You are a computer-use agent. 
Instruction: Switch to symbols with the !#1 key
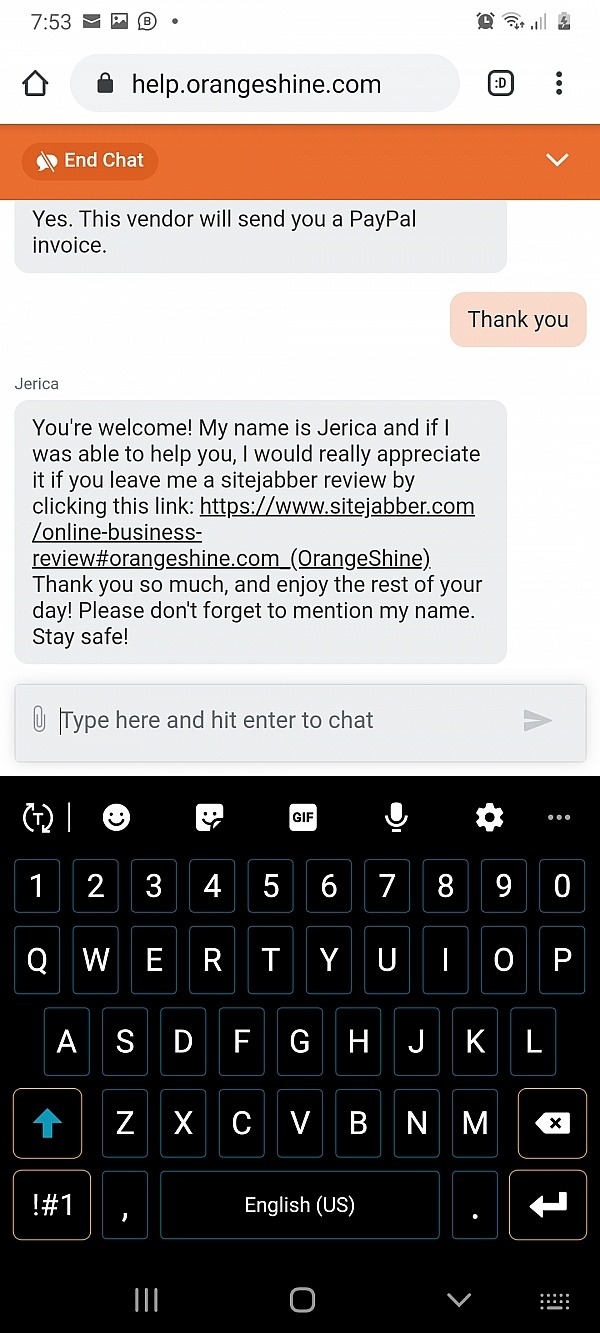pos(52,1205)
